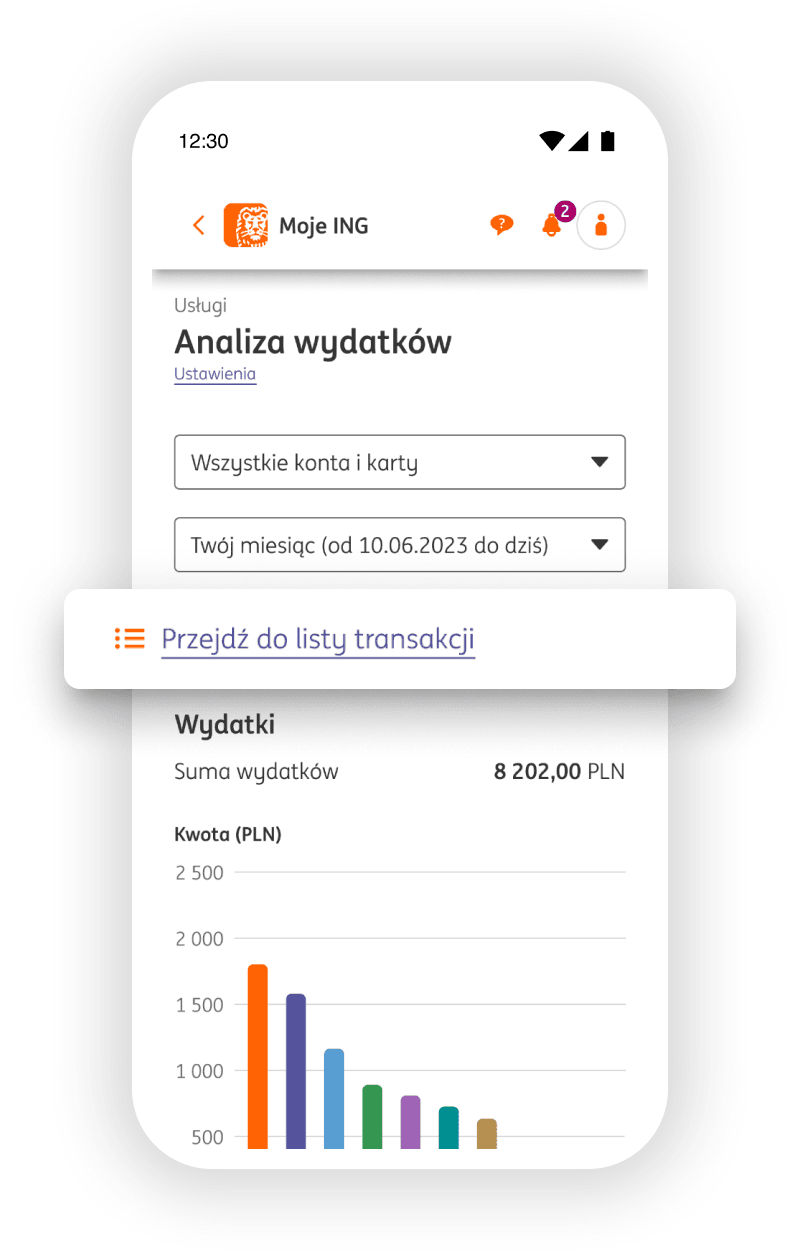Open the help chat bubble icon
The width and height of the screenshot is (800, 1250).
(x=501, y=224)
